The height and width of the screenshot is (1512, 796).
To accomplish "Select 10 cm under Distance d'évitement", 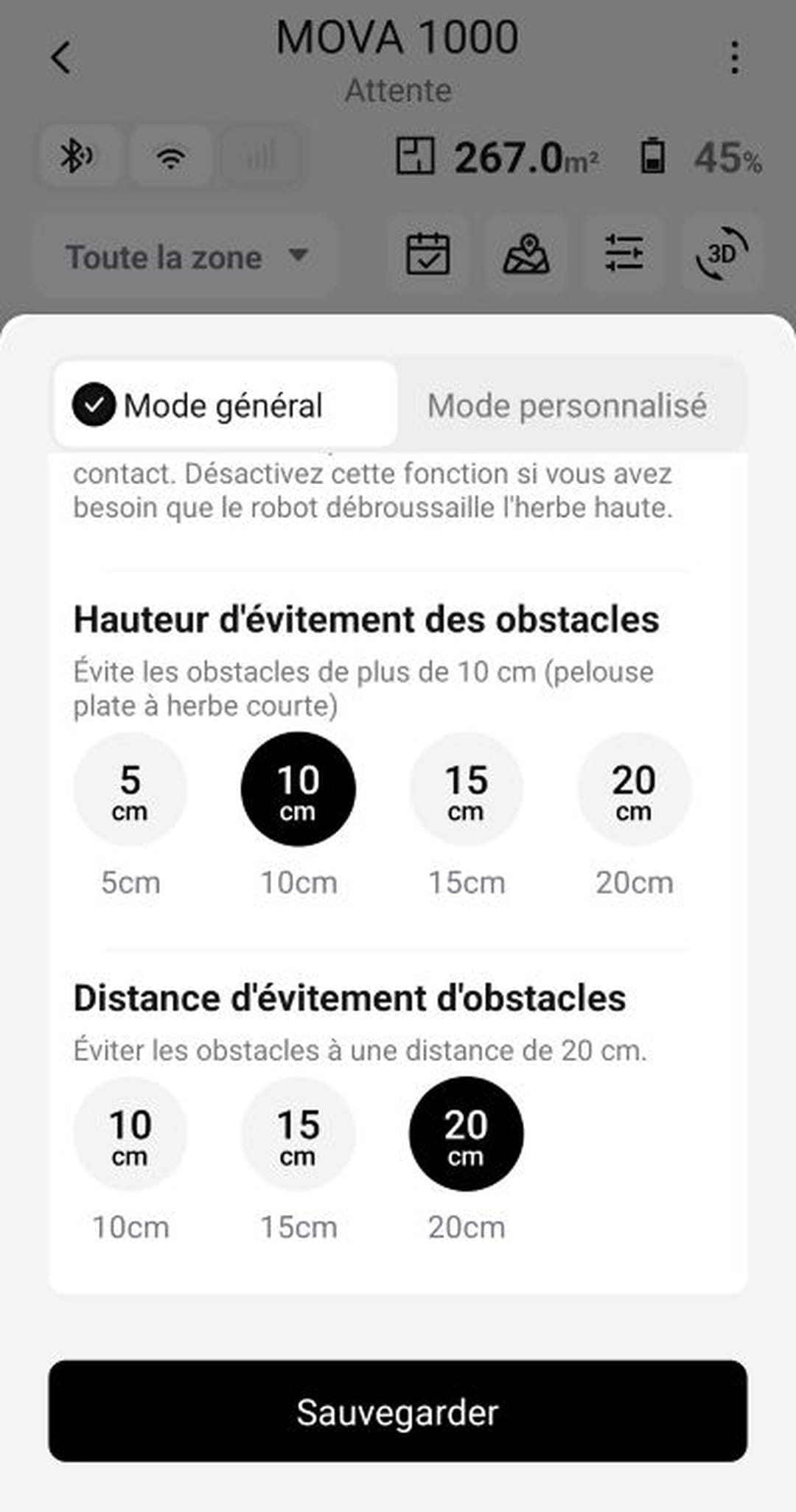I will (x=130, y=1134).
